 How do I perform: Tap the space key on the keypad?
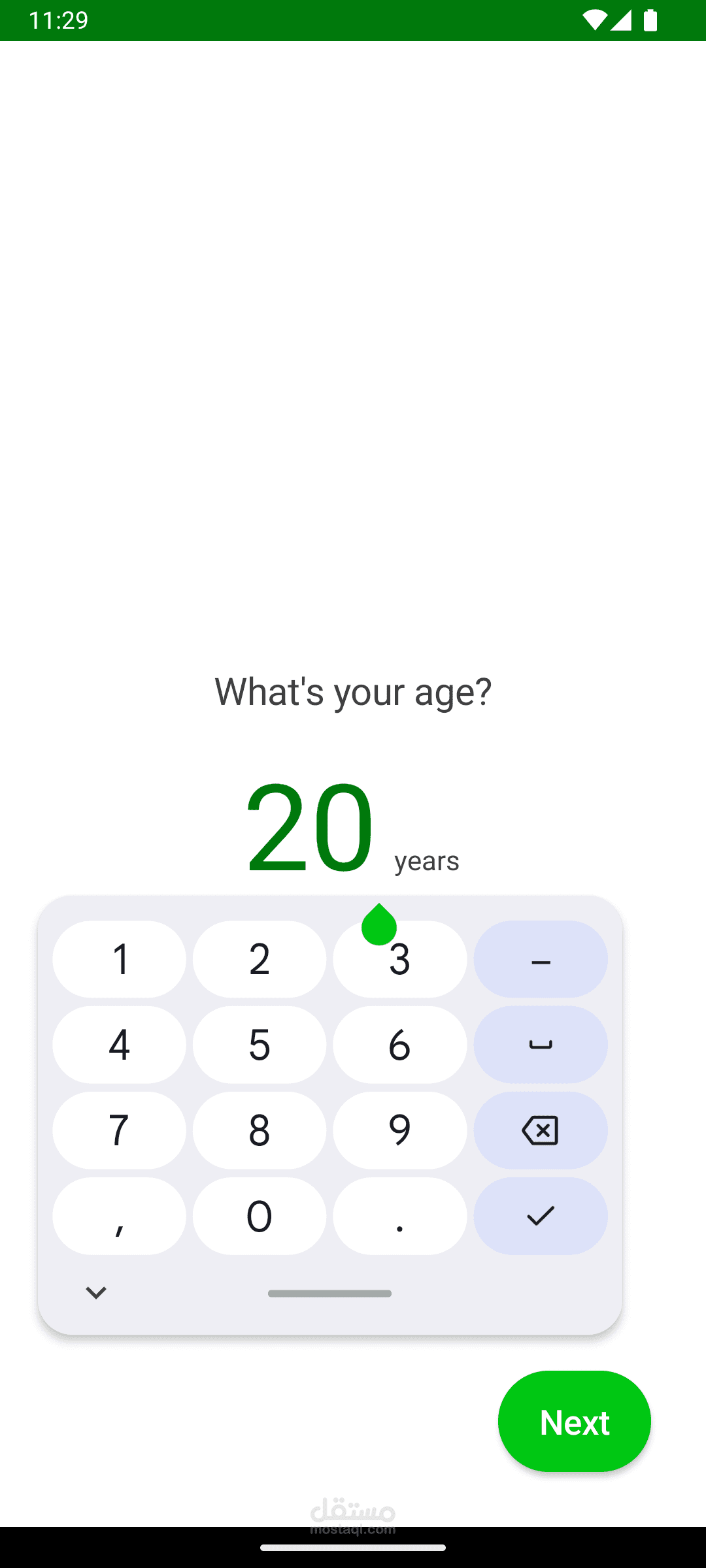coord(541,1045)
